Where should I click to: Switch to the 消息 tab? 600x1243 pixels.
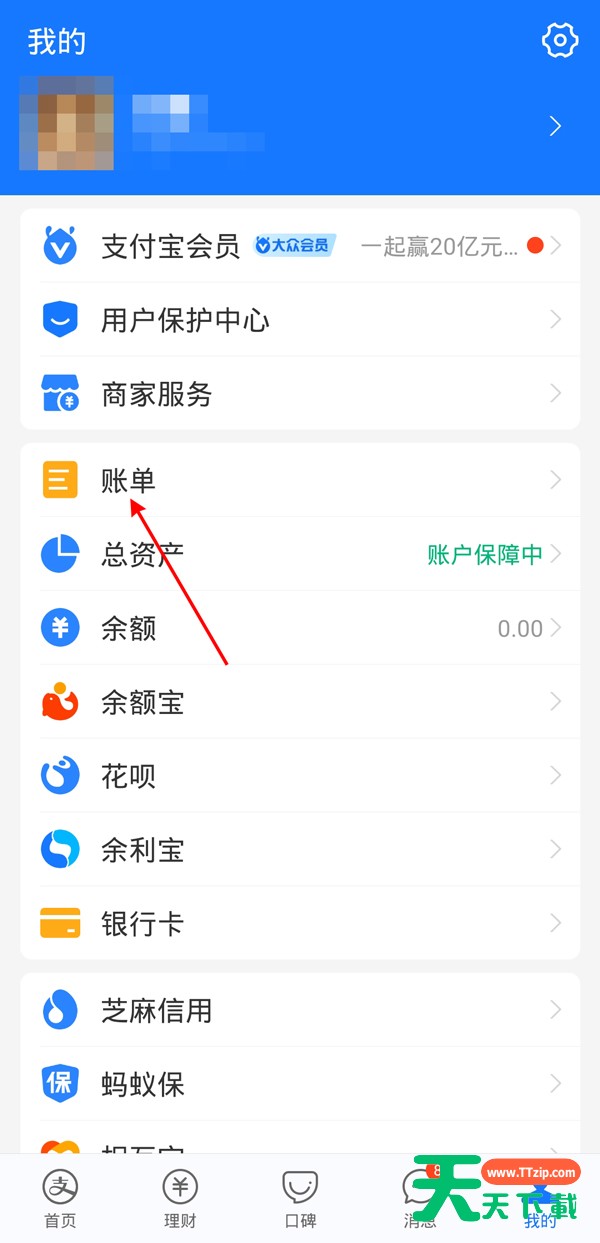pos(420,1198)
